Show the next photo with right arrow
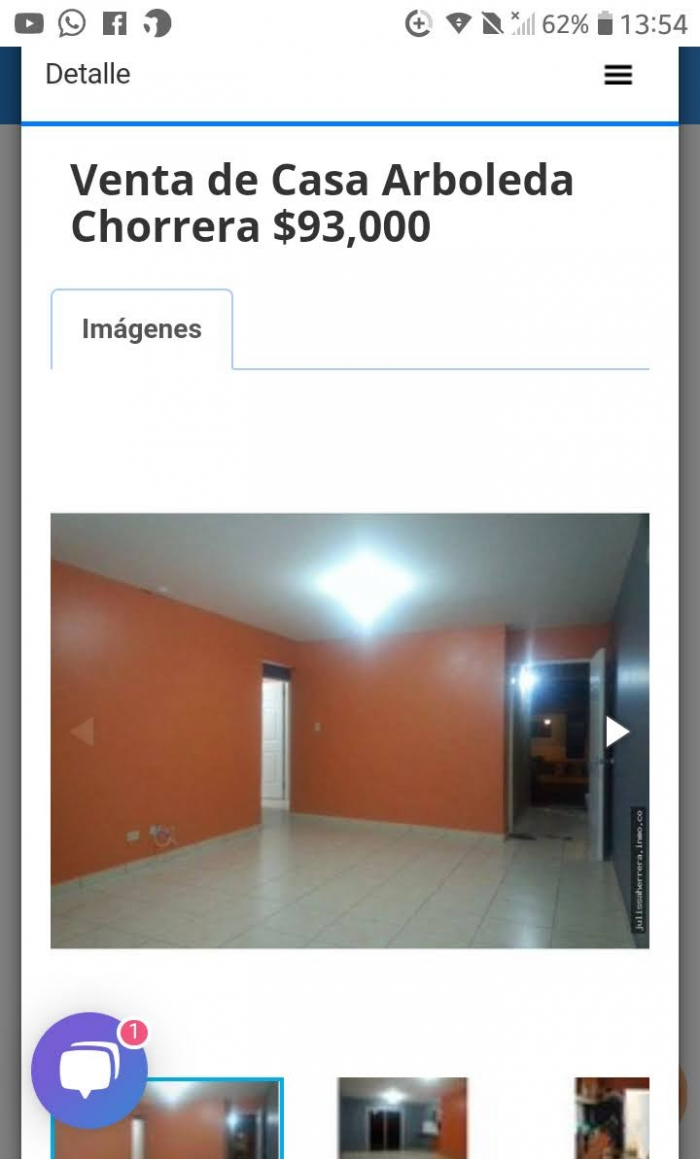 (617, 732)
